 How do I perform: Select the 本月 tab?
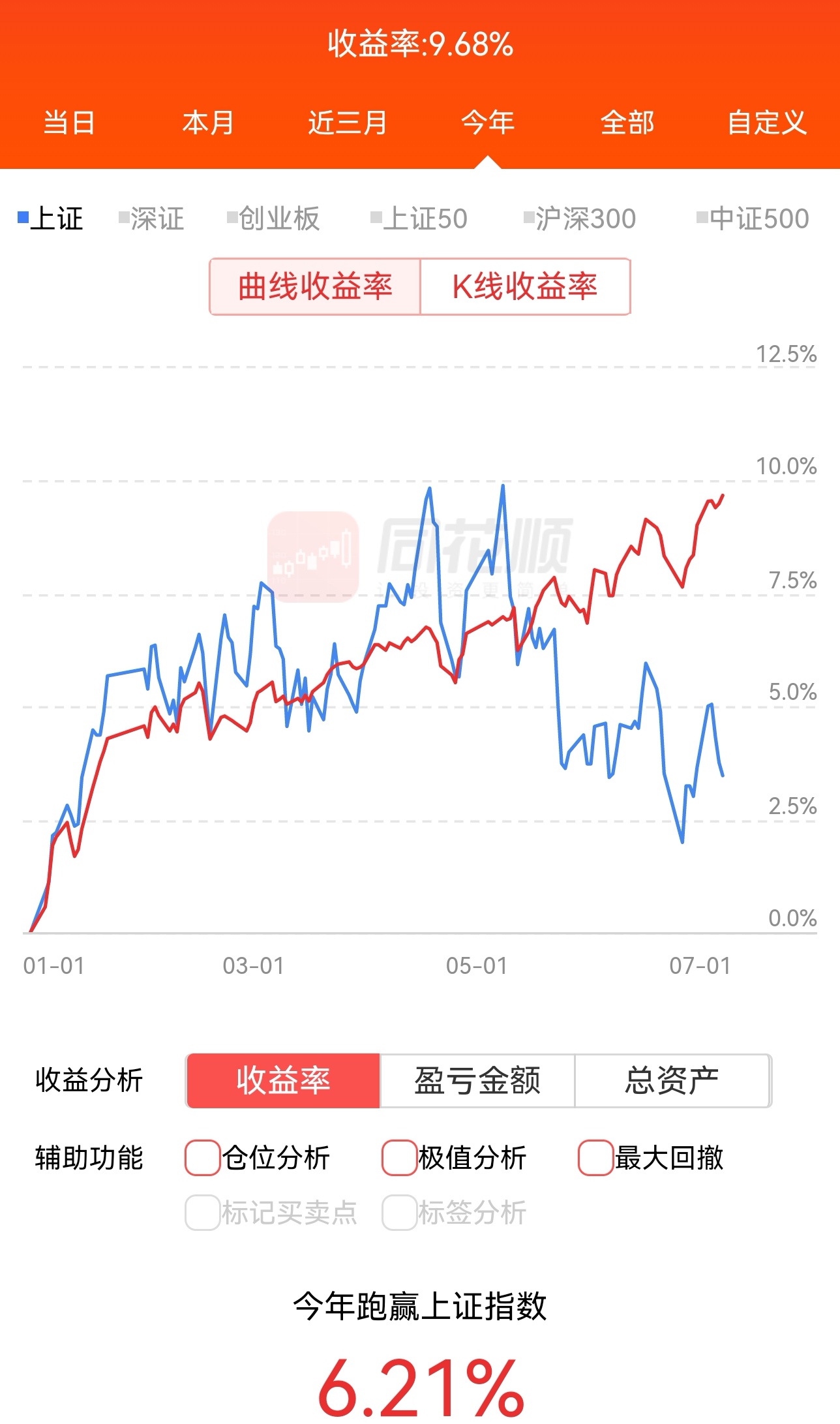pos(208,123)
